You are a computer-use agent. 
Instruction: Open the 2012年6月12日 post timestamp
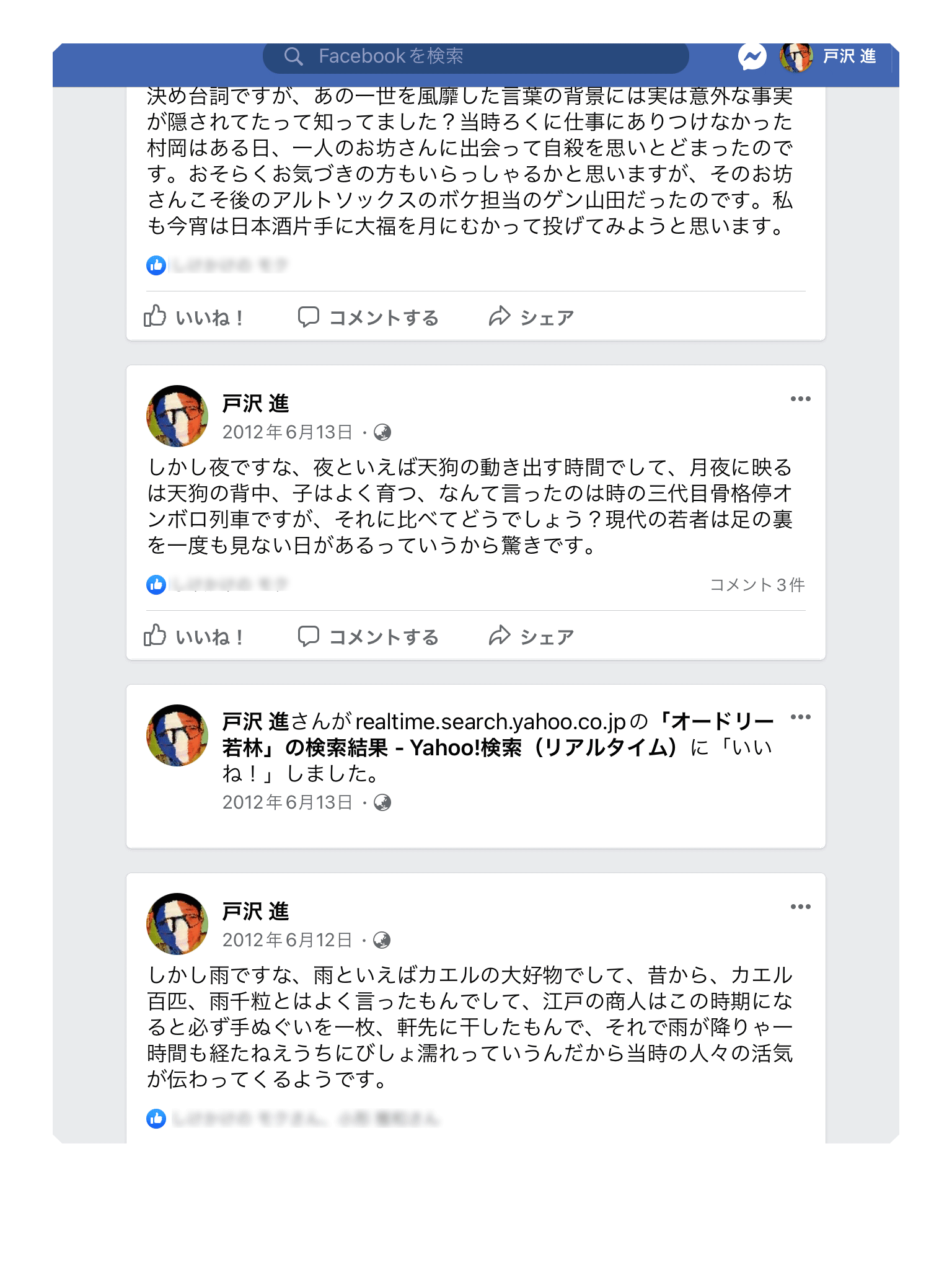(x=287, y=940)
